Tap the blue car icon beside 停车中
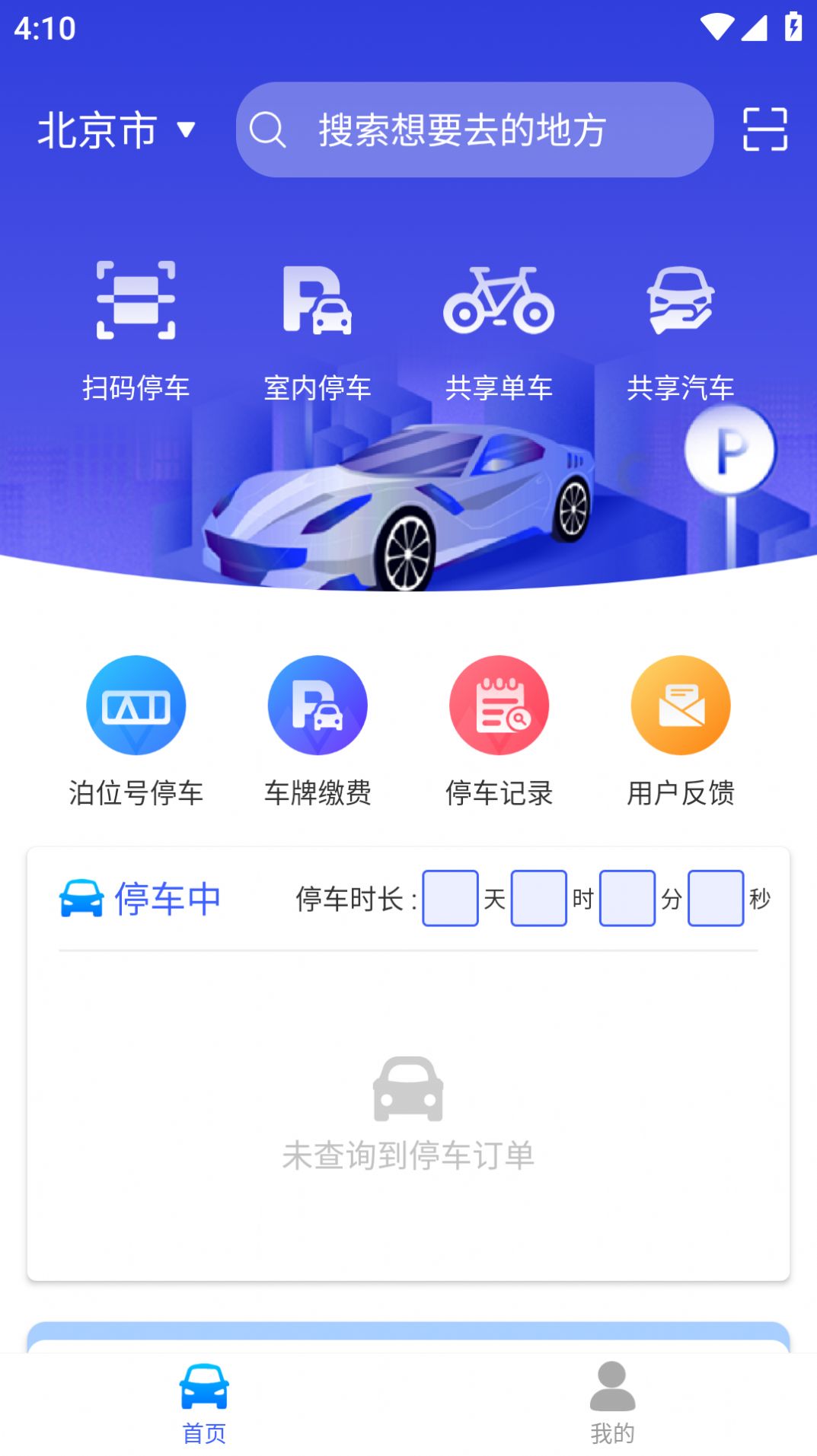Screen dimensions: 817x1456 click(x=81, y=898)
